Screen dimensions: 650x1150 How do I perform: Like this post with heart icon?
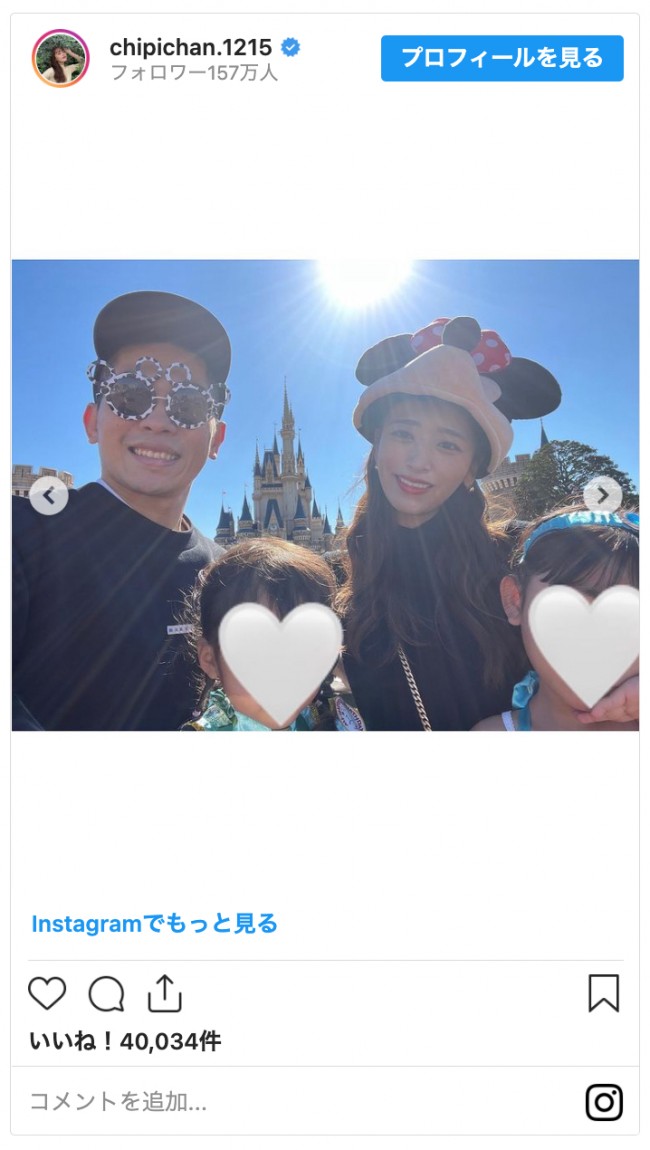[47, 993]
